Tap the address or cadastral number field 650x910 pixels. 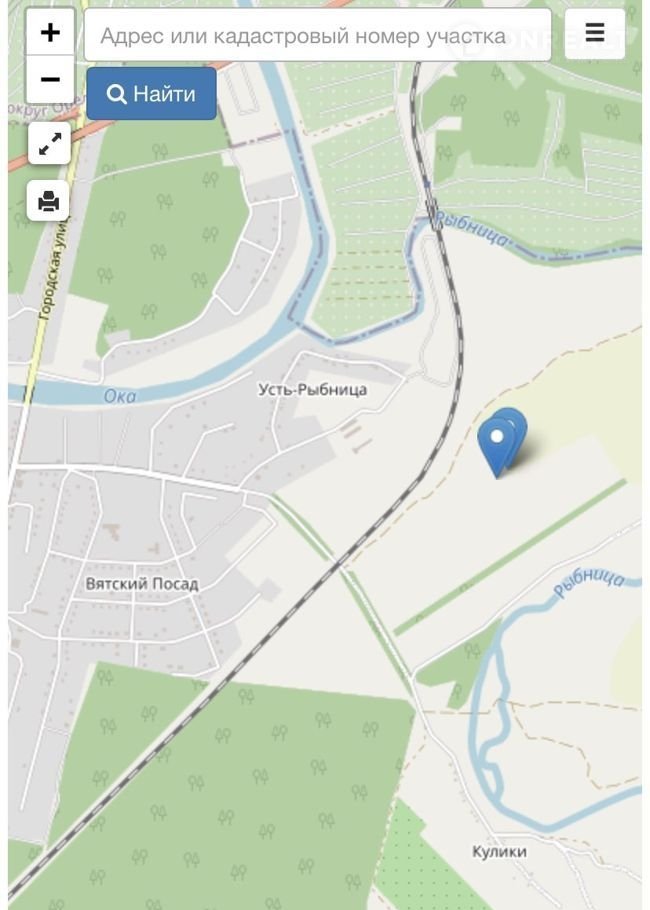pos(318,36)
